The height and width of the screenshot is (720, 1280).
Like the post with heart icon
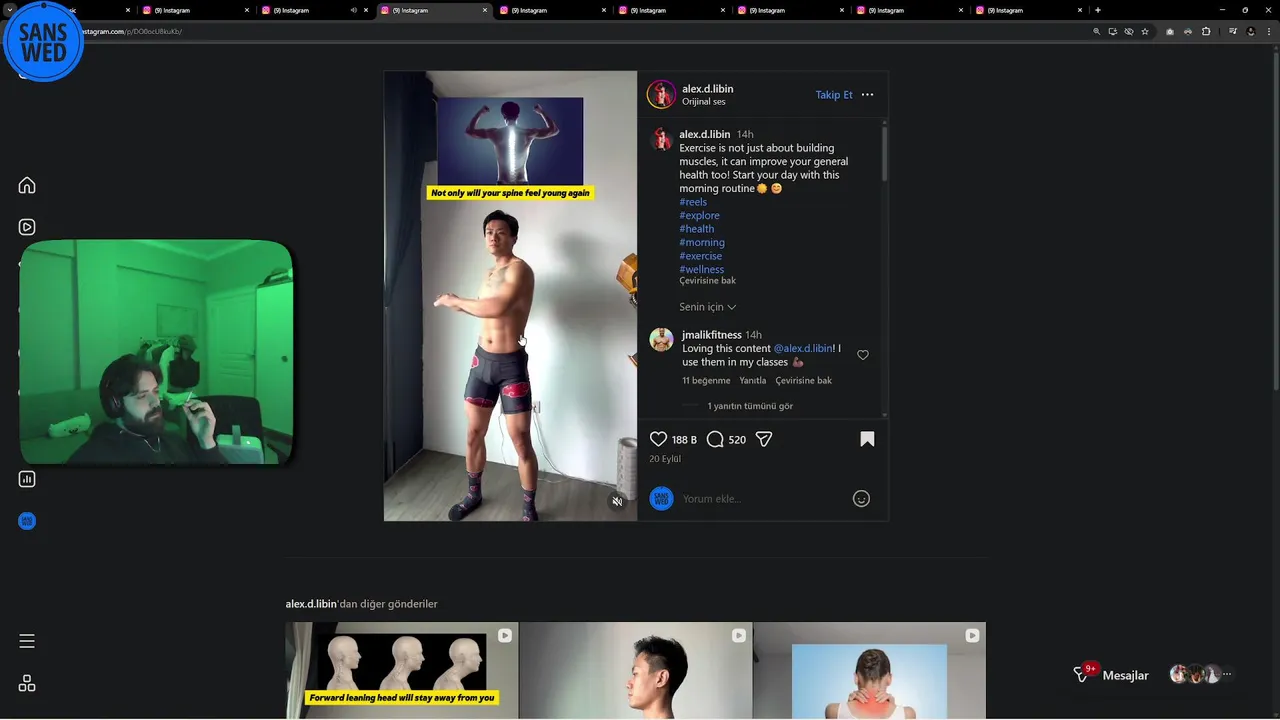click(658, 439)
